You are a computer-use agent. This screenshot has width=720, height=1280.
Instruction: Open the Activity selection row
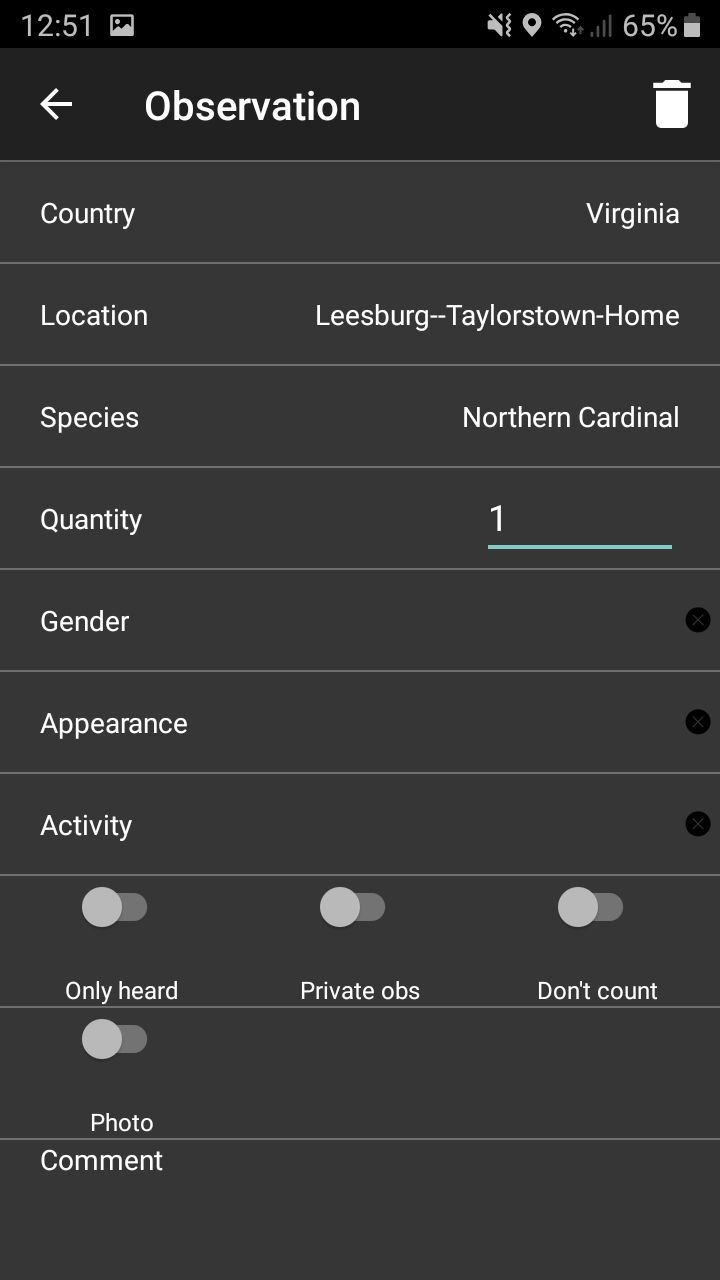(340, 825)
